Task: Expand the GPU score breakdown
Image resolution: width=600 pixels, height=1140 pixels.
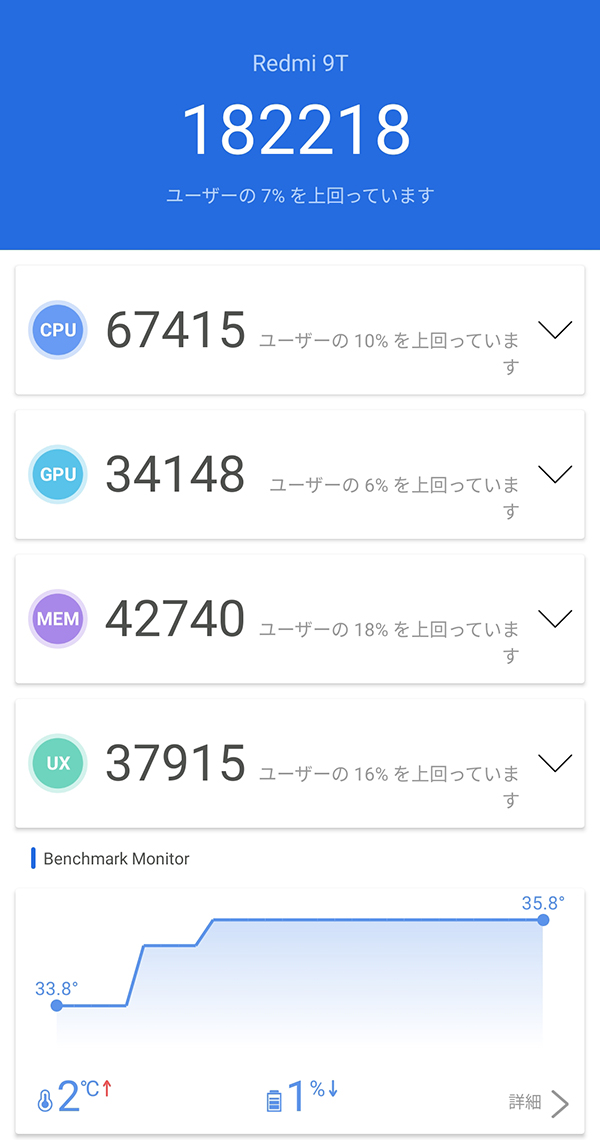Action: tap(554, 474)
